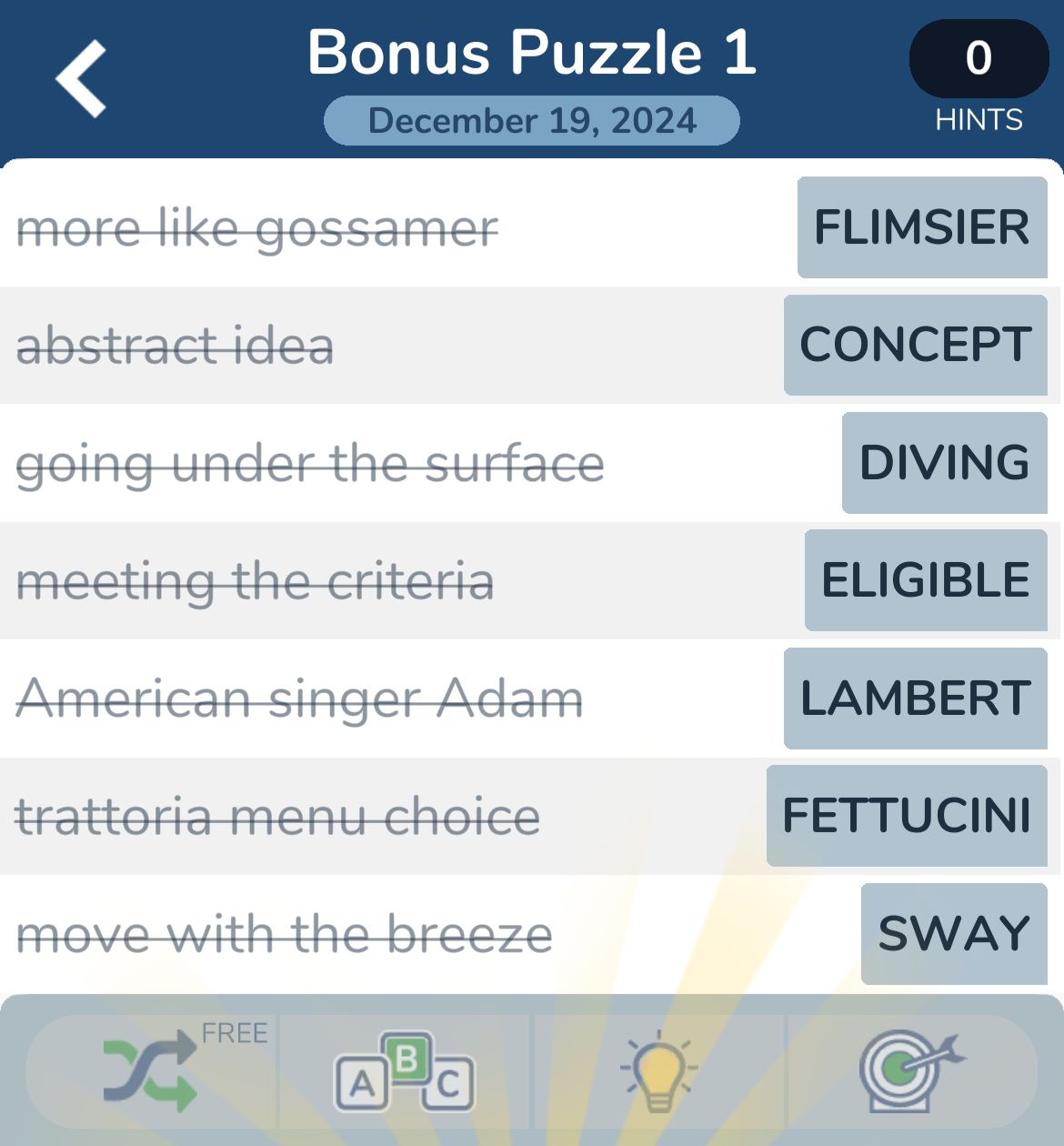Use the ABC letter blocks hint
This screenshot has width=1064, height=1146.
pyautogui.click(x=405, y=1071)
